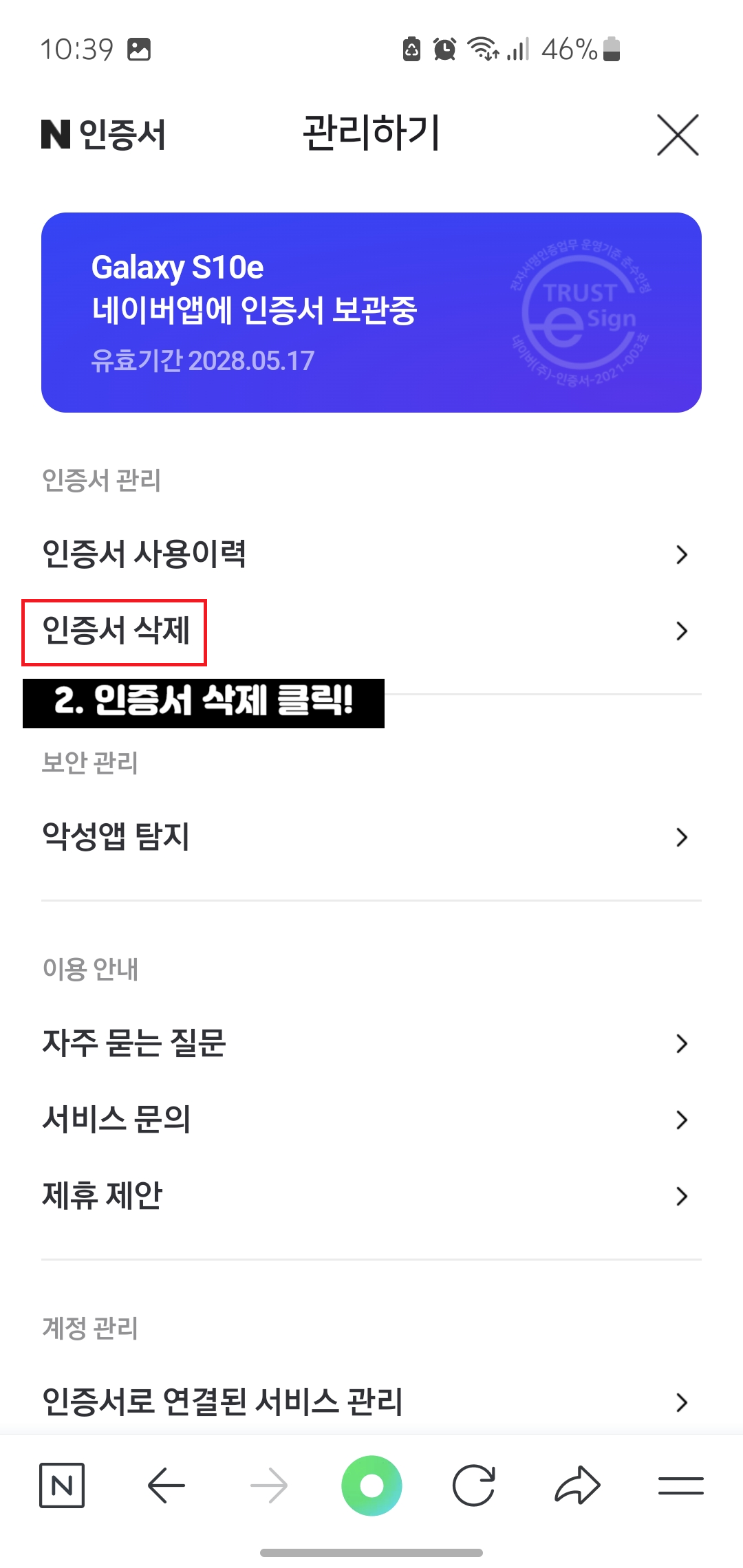The image size is (743, 1568).
Task: Open the 자주 묻는 질문 link
Action: tap(135, 1044)
